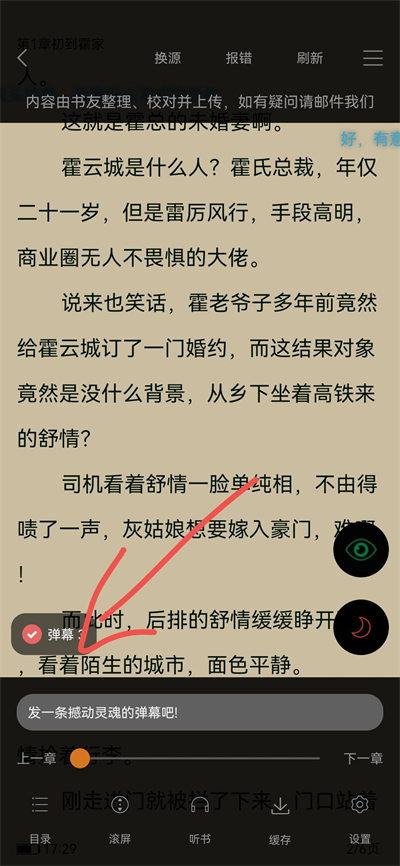Tap 换源 to switch book source

click(168, 58)
